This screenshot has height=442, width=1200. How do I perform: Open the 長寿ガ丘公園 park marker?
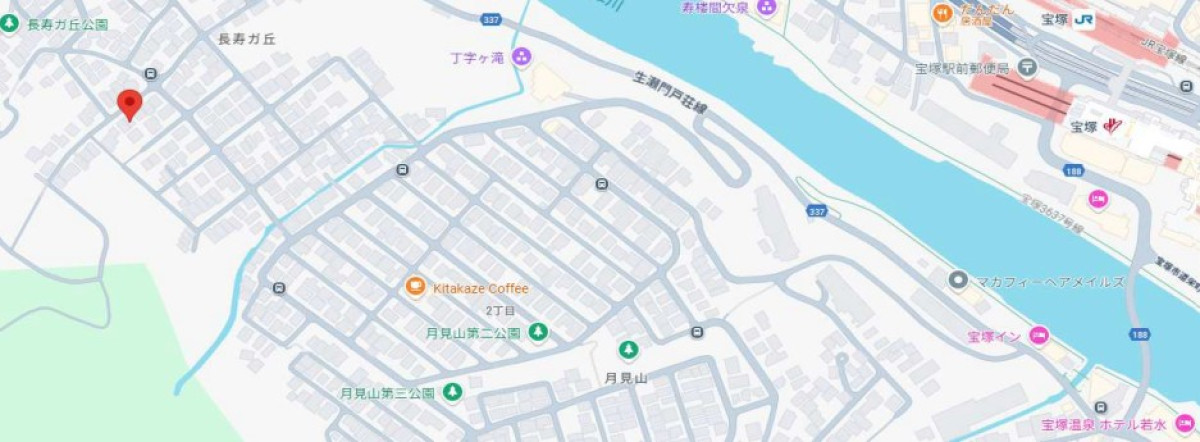click(10, 23)
